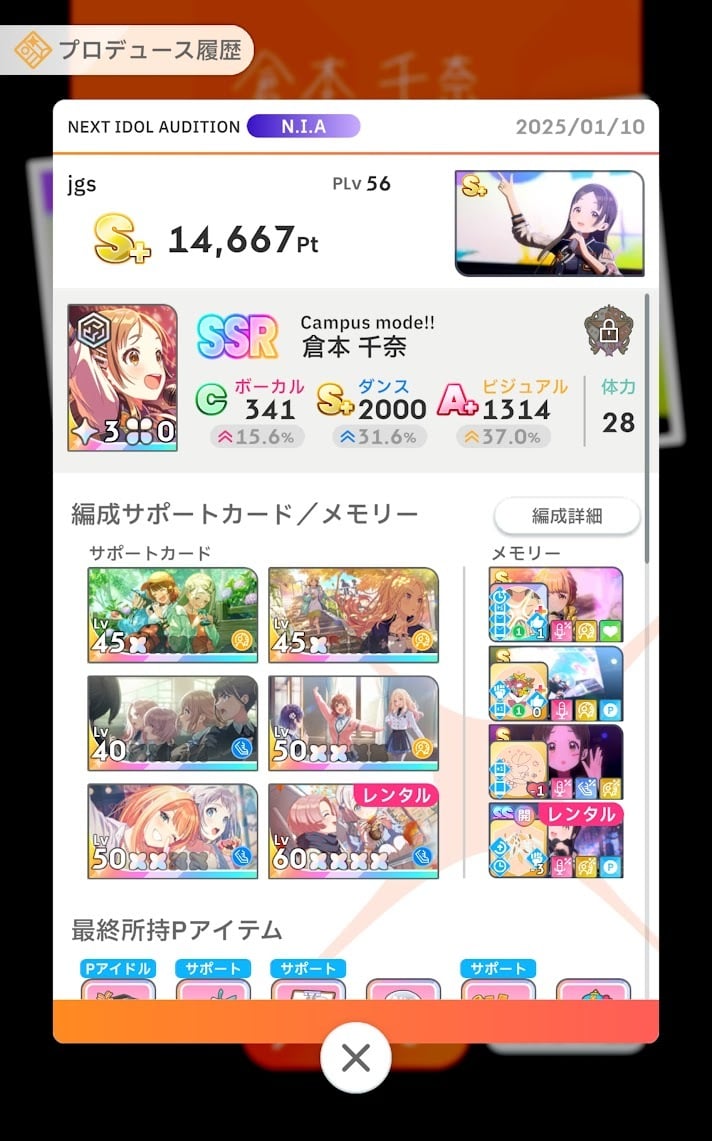Open the rental level 60 support card

pyautogui.click(x=353, y=831)
